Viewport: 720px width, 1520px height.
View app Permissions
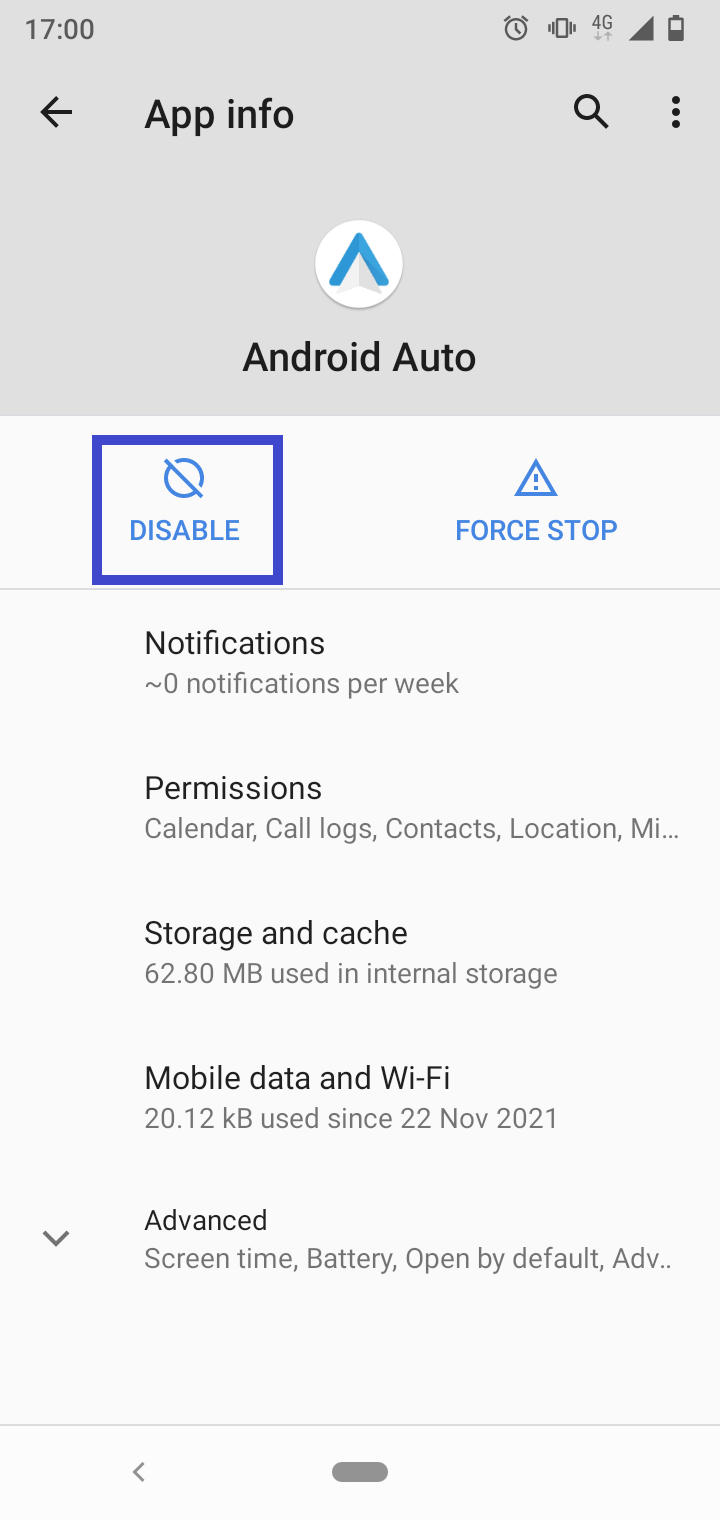(360, 807)
